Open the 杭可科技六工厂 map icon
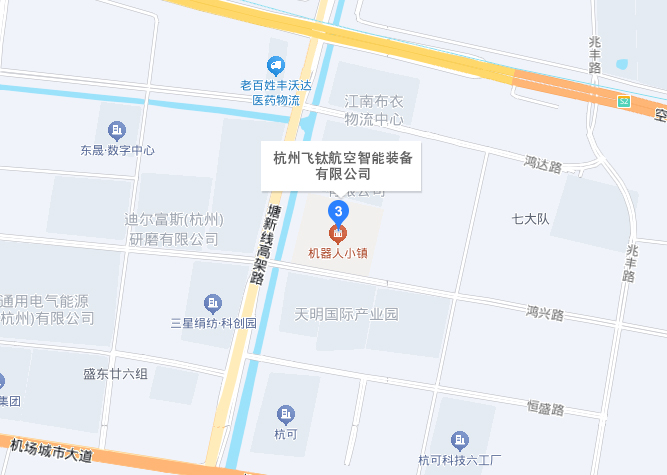Screen dimensions: 667x475 click(459, 440)
